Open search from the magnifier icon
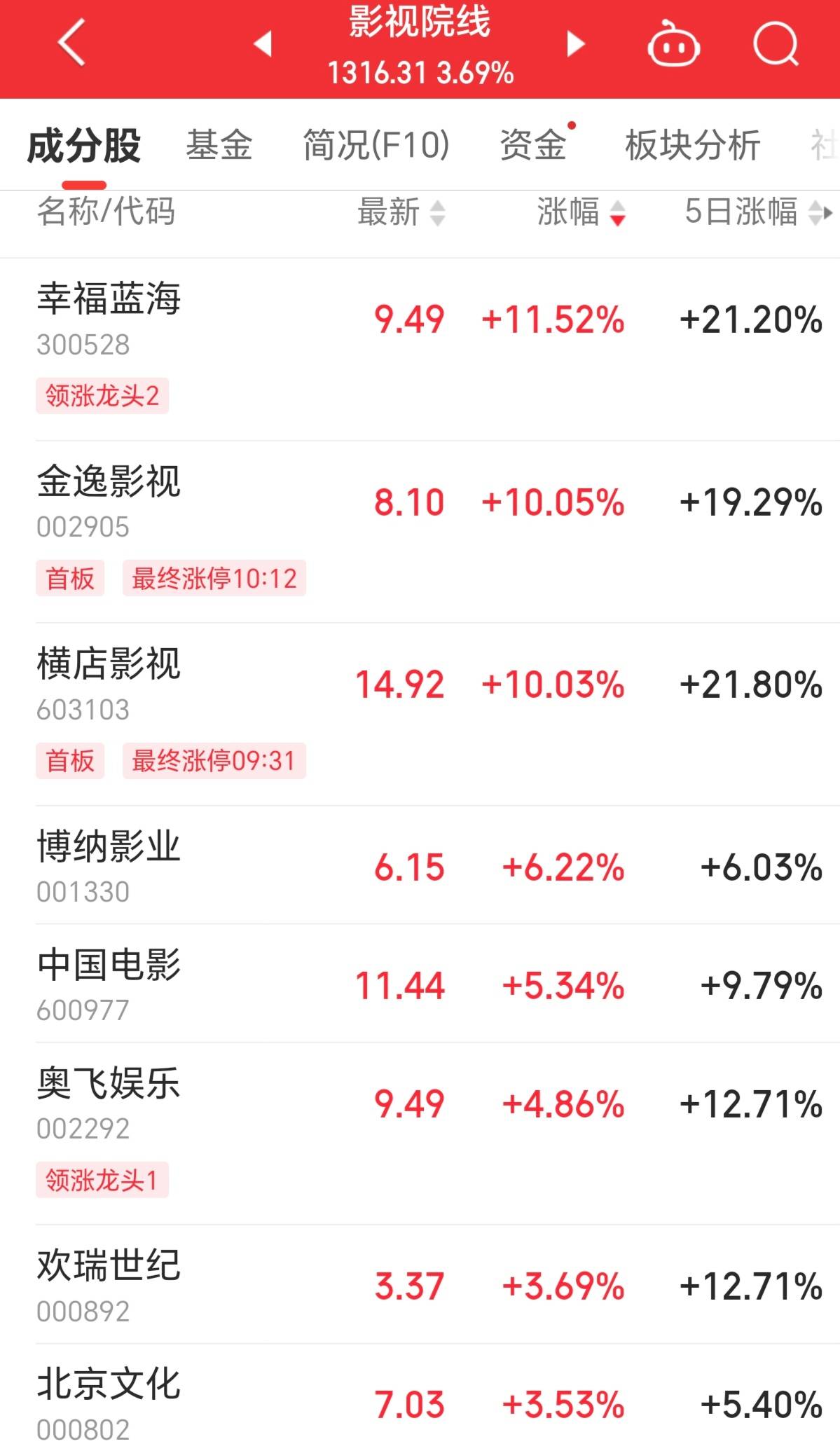 [776, 45]
